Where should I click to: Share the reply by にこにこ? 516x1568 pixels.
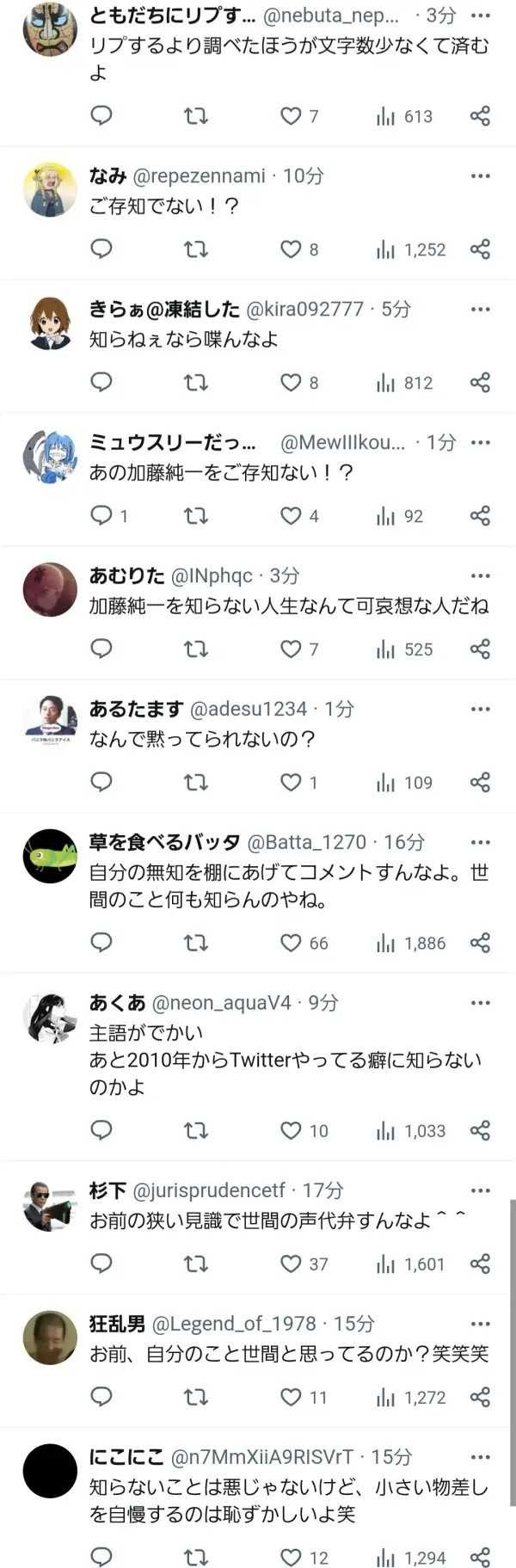480,1557
